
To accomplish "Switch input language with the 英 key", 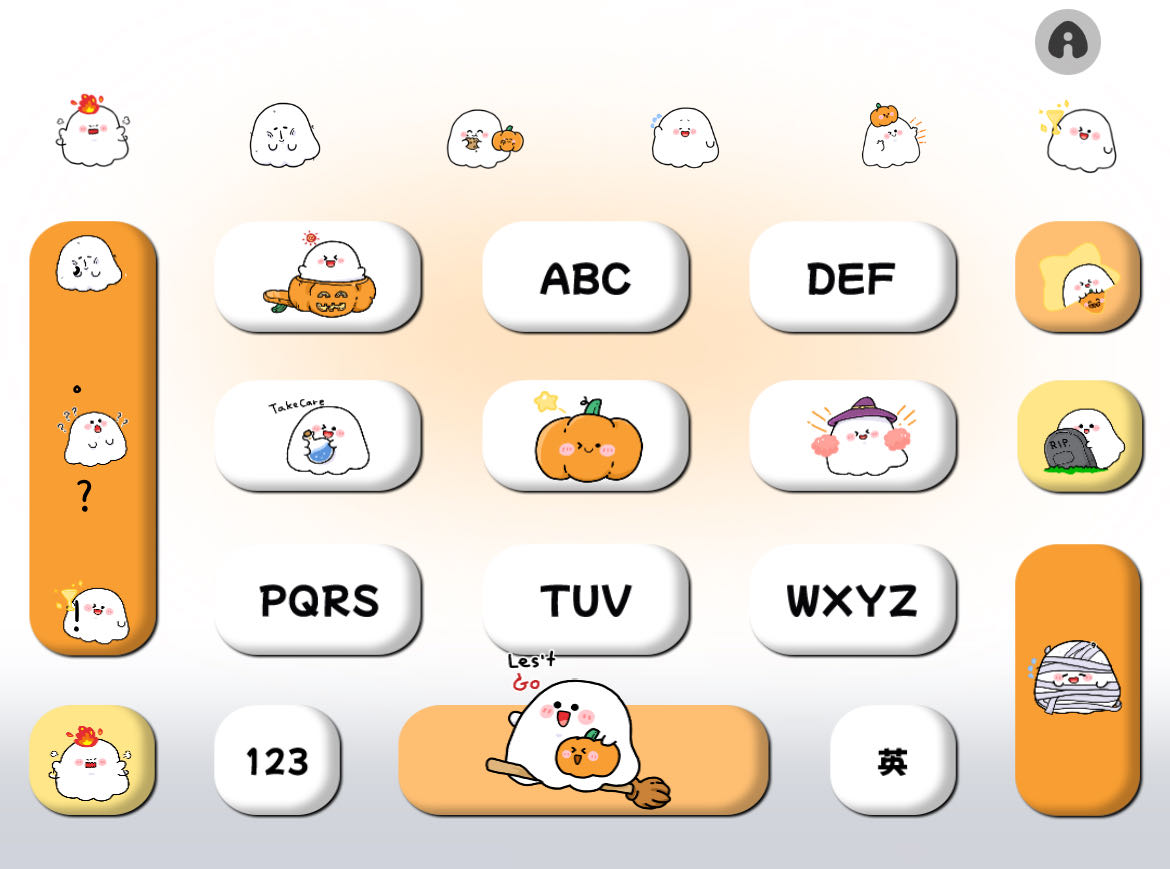I will click(x=892, y=761).
